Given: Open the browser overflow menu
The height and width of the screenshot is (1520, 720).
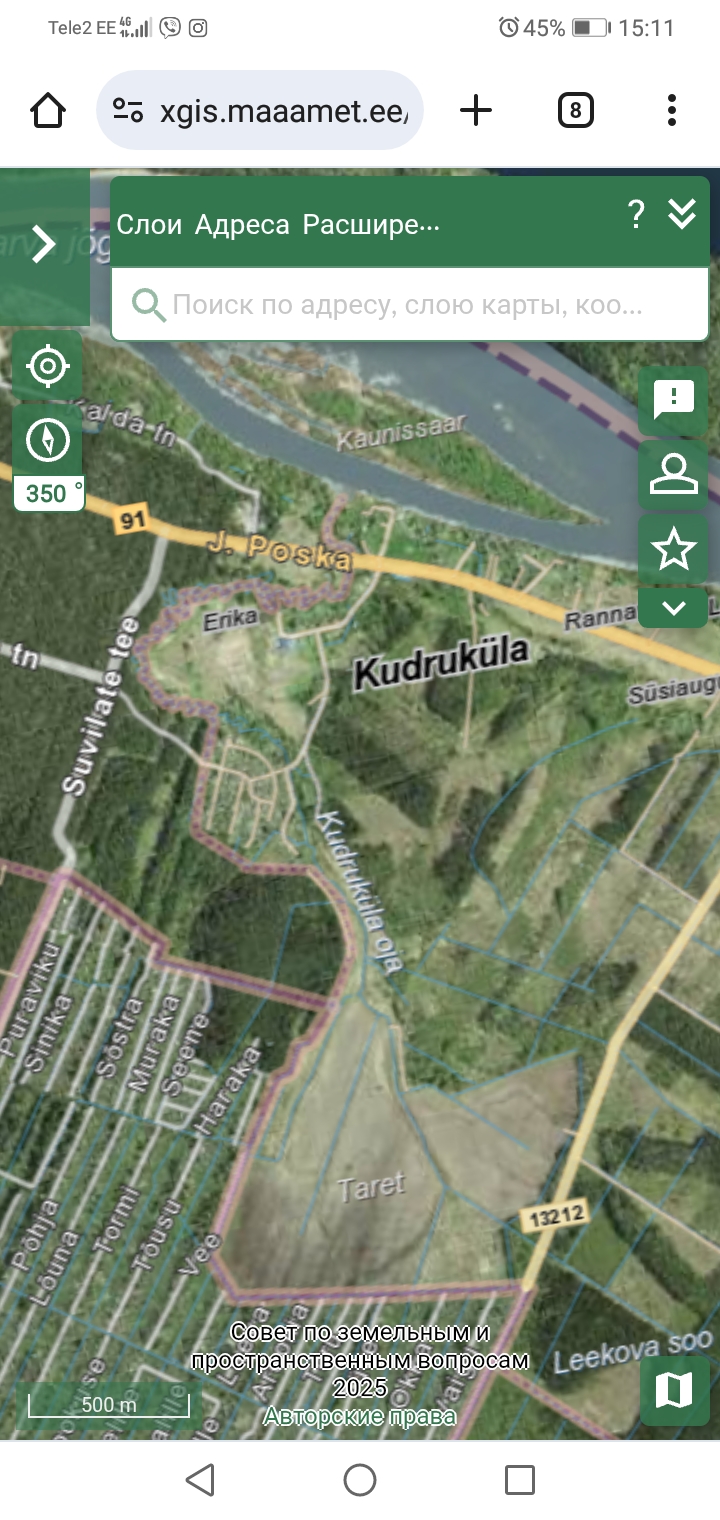Looking at the screenshot, I should [x=672, y=110].
